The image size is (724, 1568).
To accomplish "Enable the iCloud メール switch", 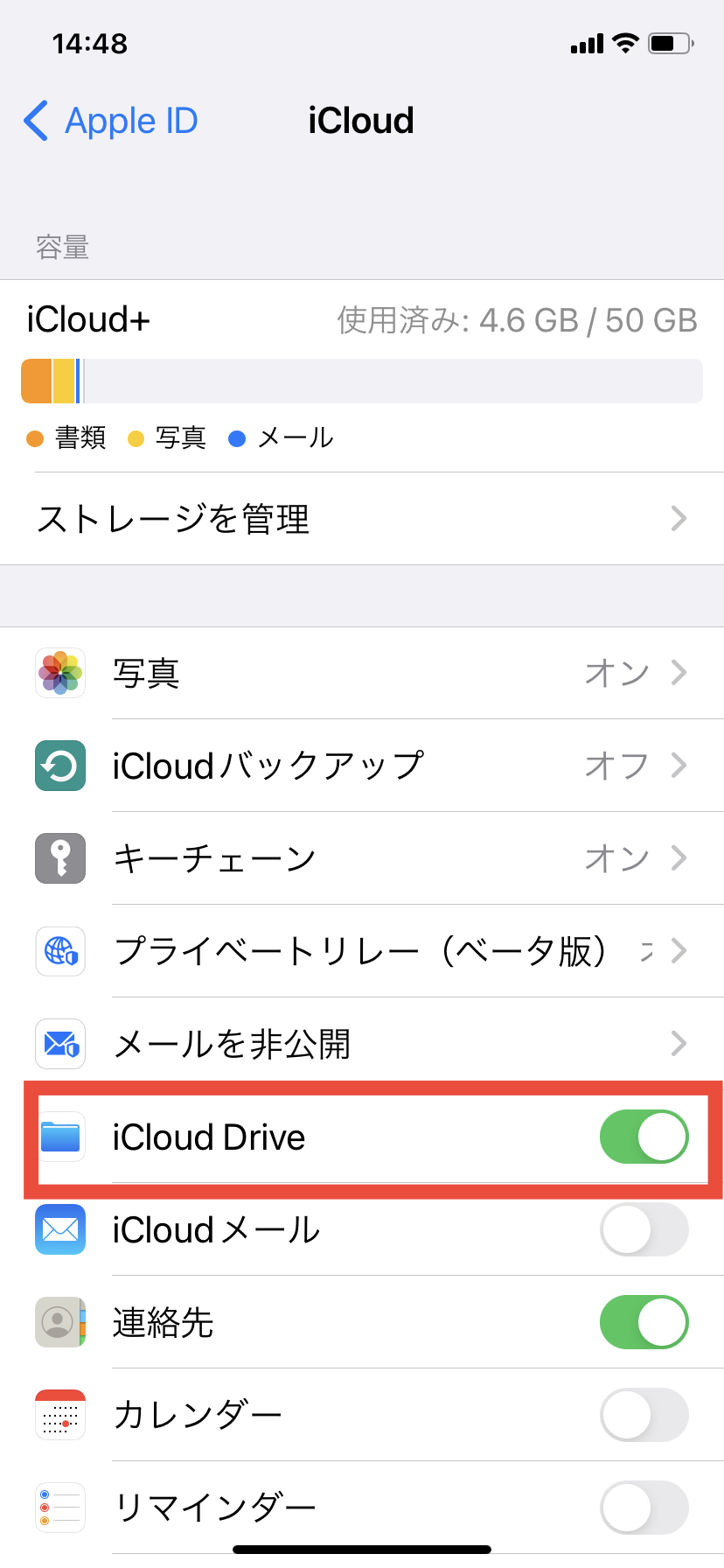I will tap(644, 1229).
